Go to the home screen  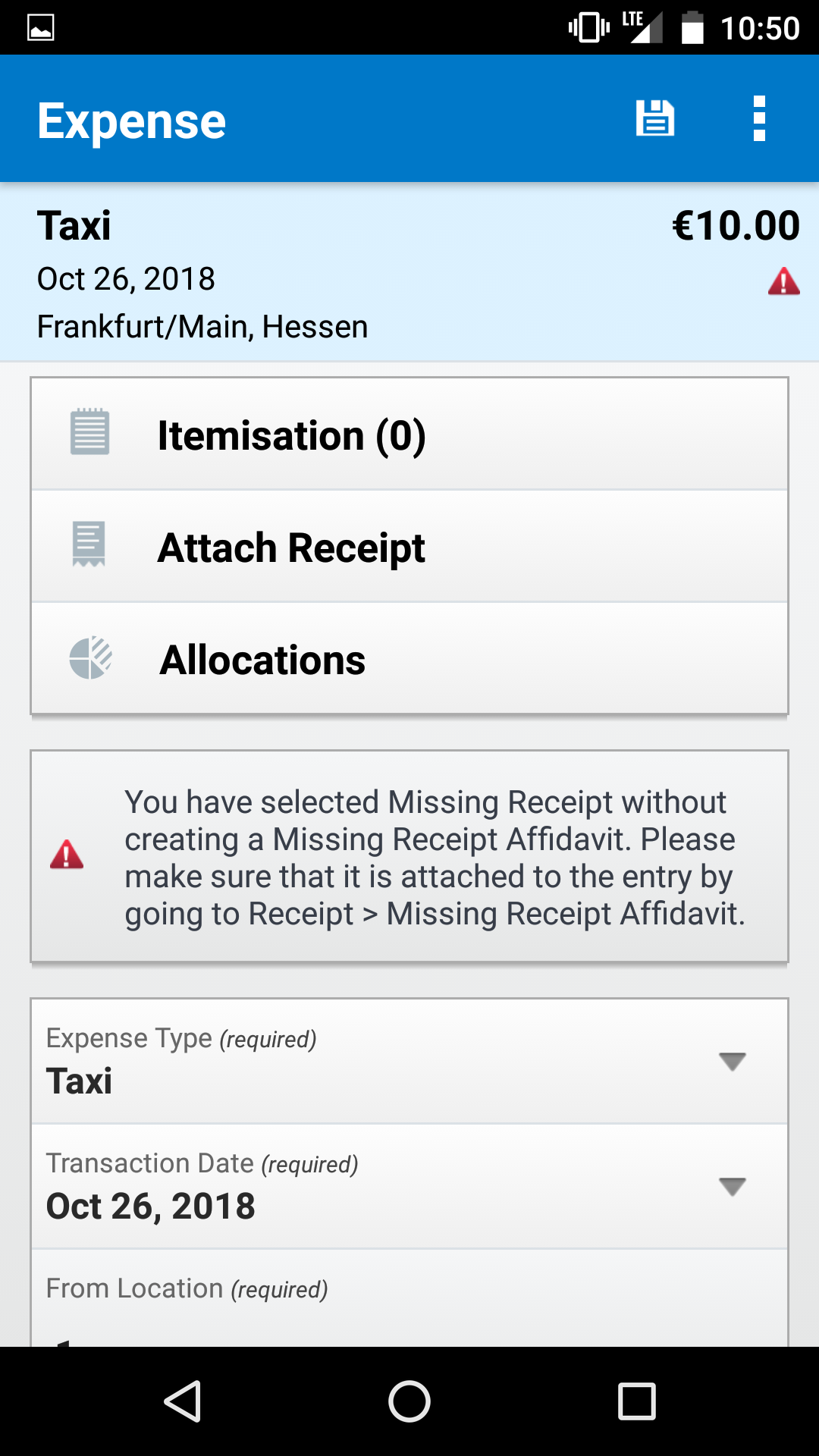tap(409, 1401)
